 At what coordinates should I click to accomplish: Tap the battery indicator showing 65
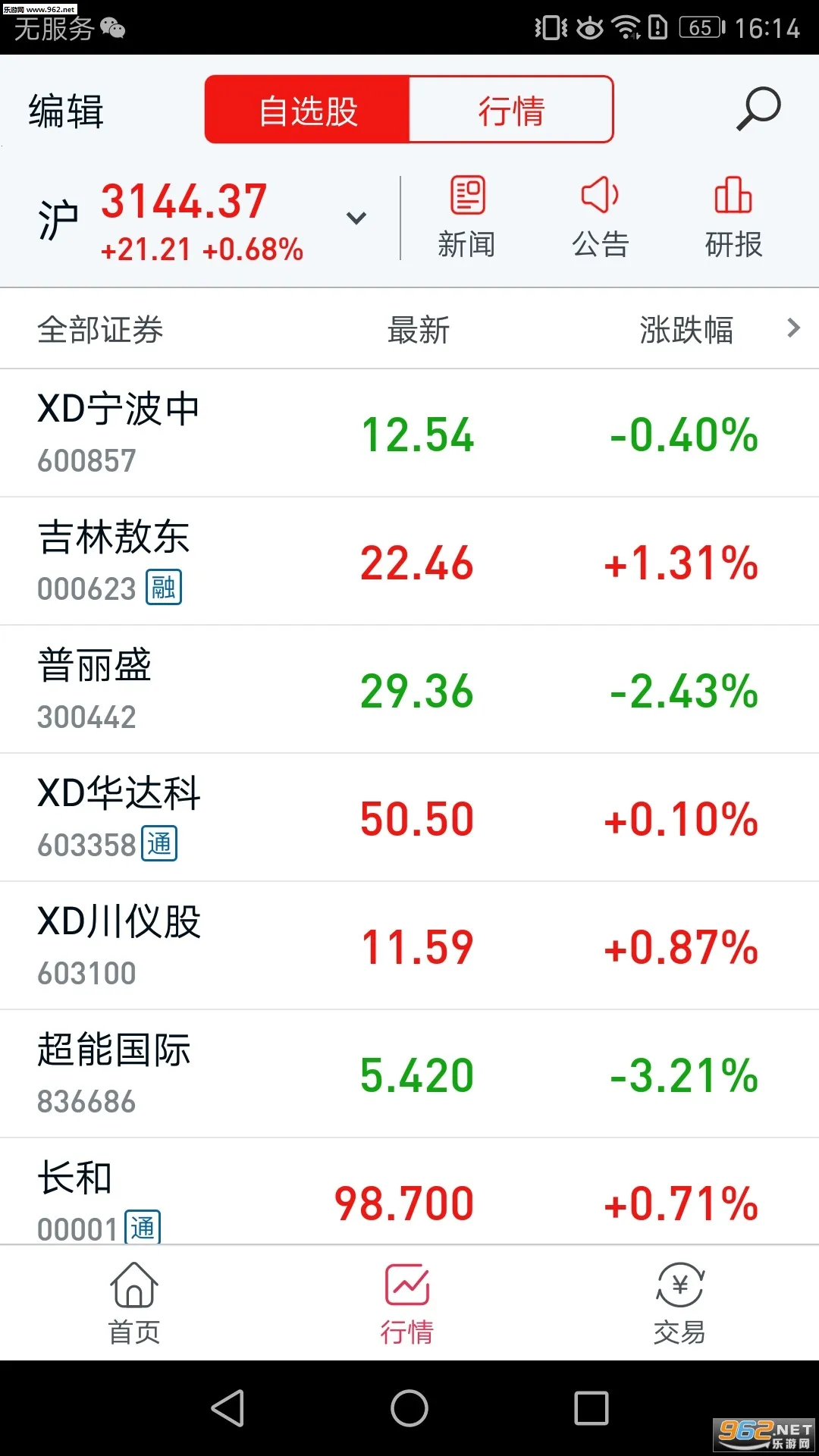pos(701,27)
